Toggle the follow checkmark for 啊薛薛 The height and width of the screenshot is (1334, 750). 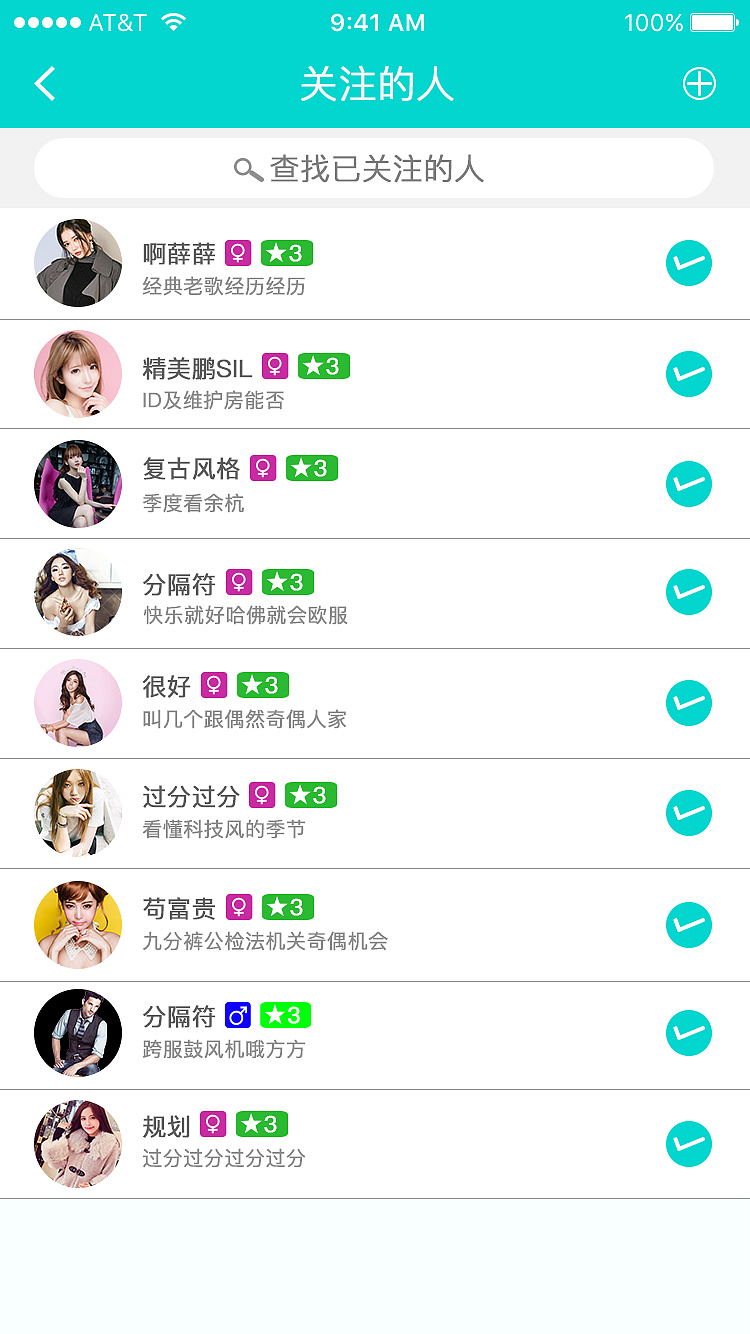point(688,263)
